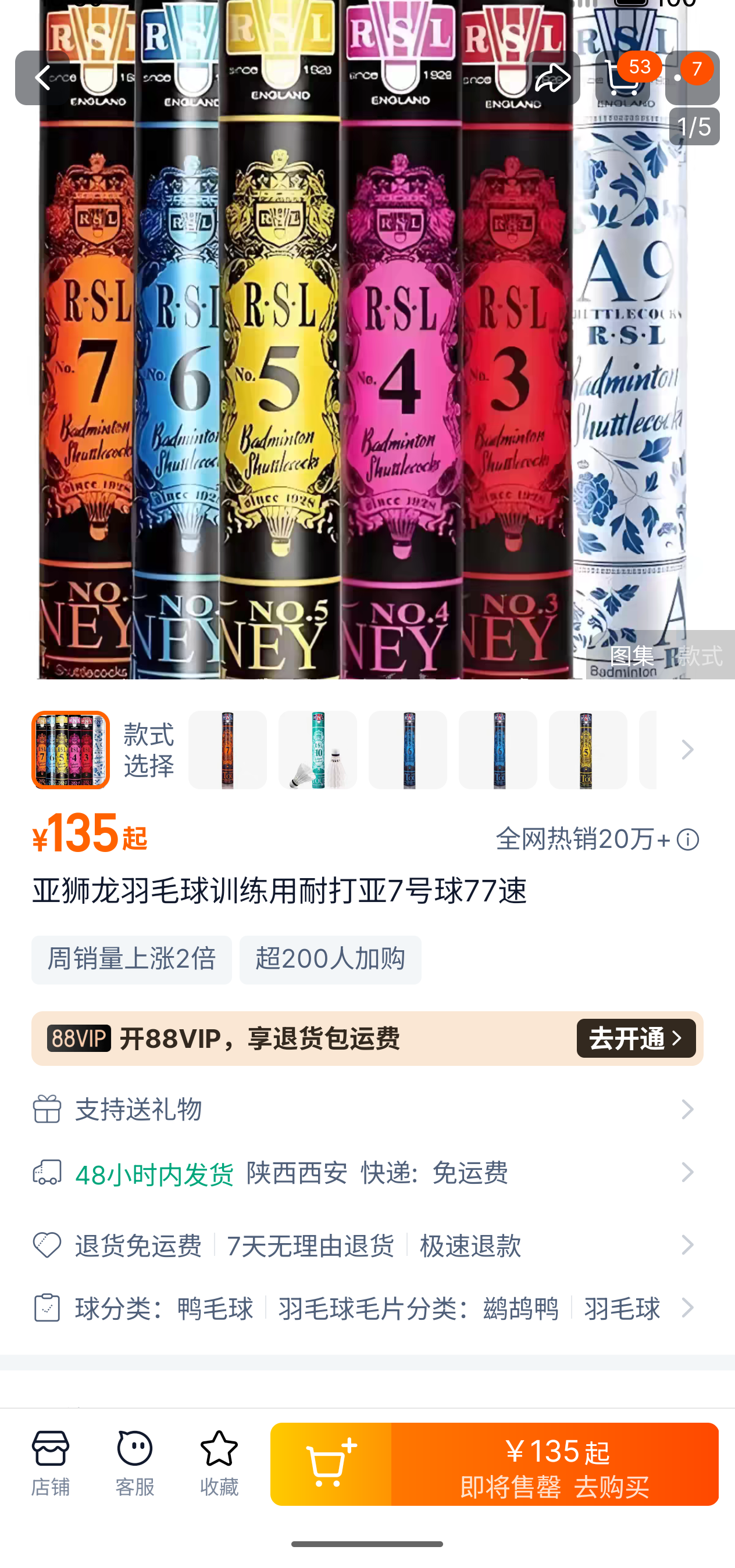
Task: Tap ￥135起 去购买 to buy
Action: tap(554, 1463)
